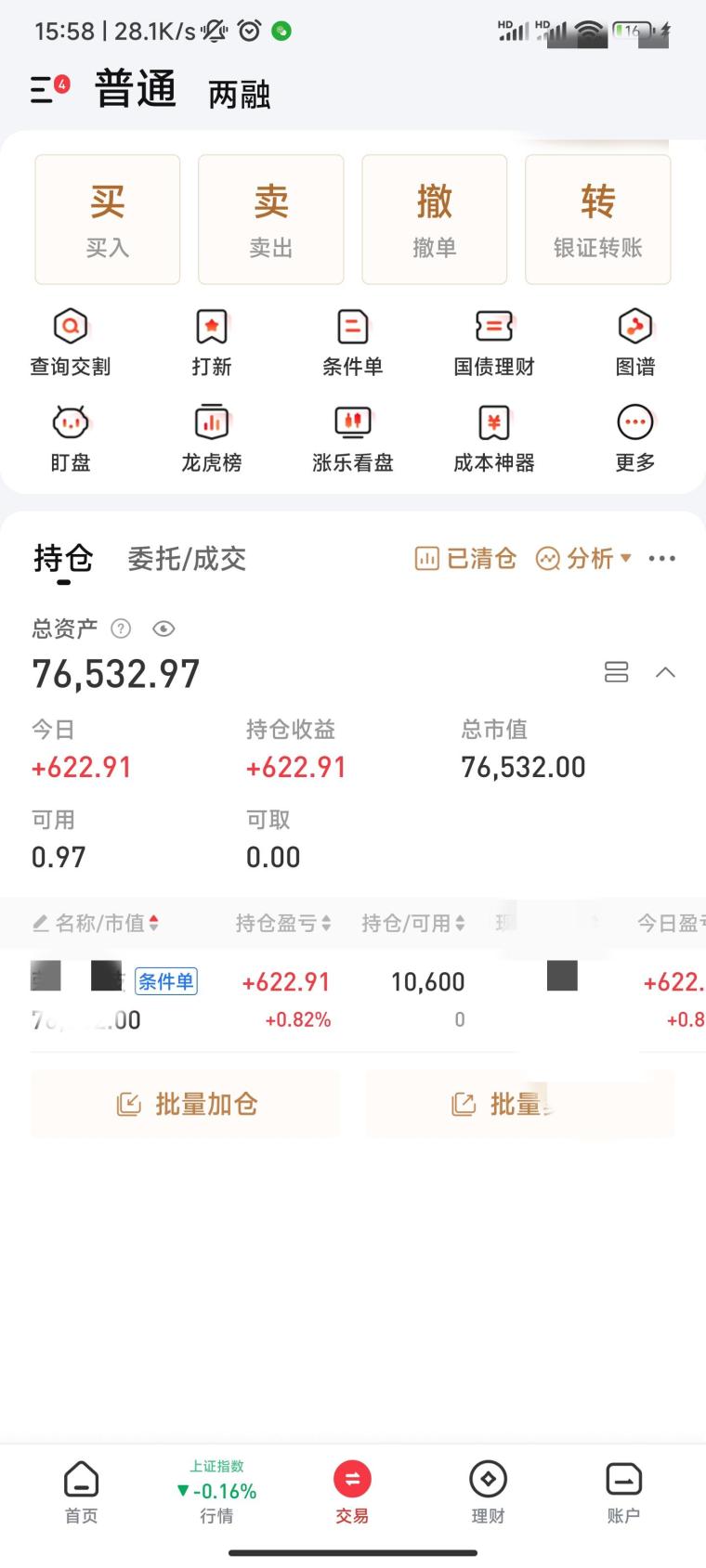Go to 行情 market tab
Screen dimensions: 706x1568
click(216, 1491)
